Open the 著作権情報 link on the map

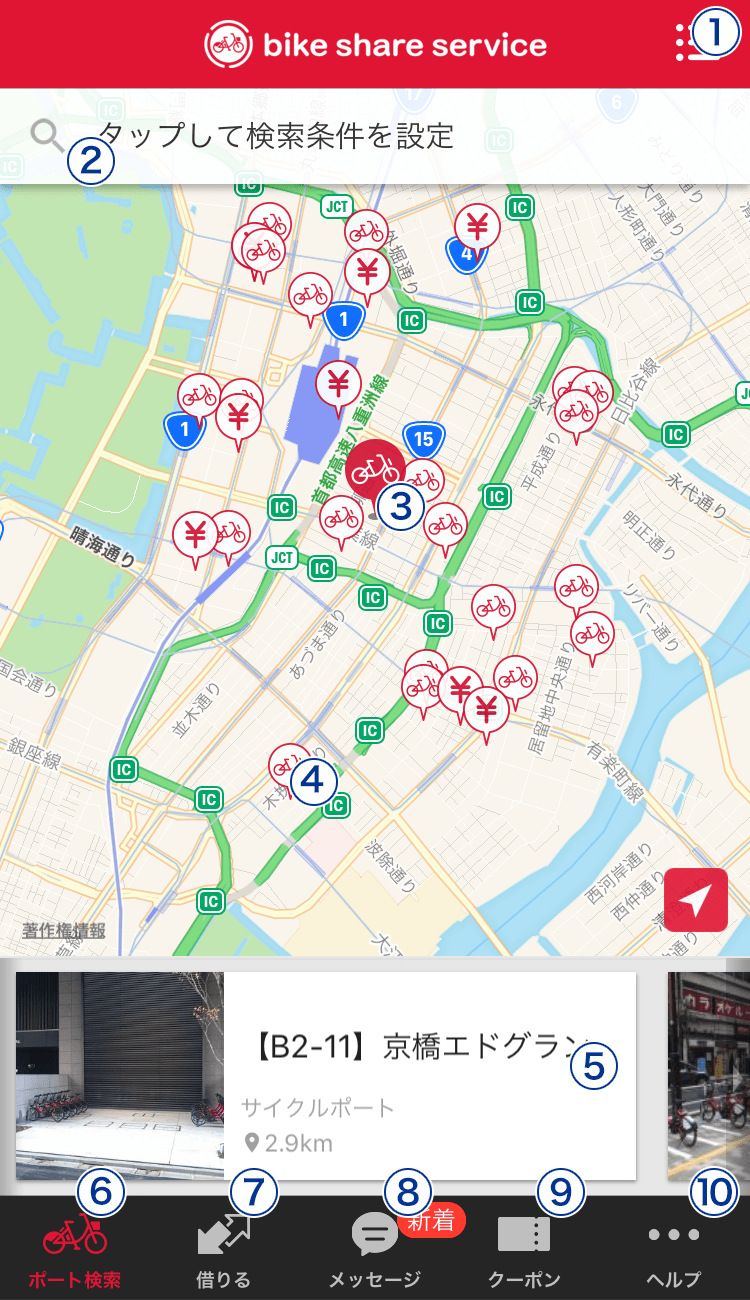coord(63,931)
